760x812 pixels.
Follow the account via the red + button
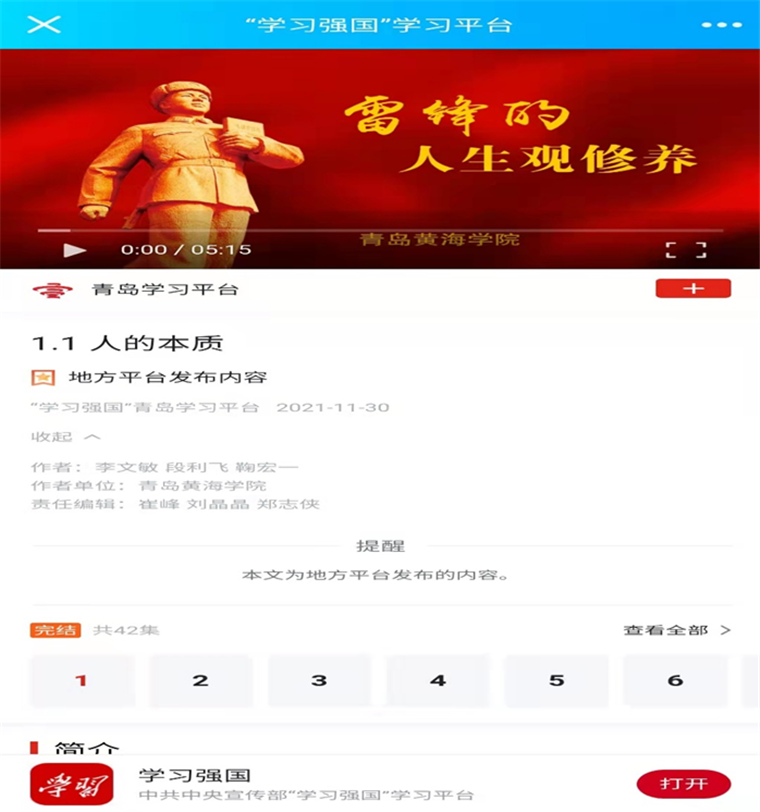point(692,287)
